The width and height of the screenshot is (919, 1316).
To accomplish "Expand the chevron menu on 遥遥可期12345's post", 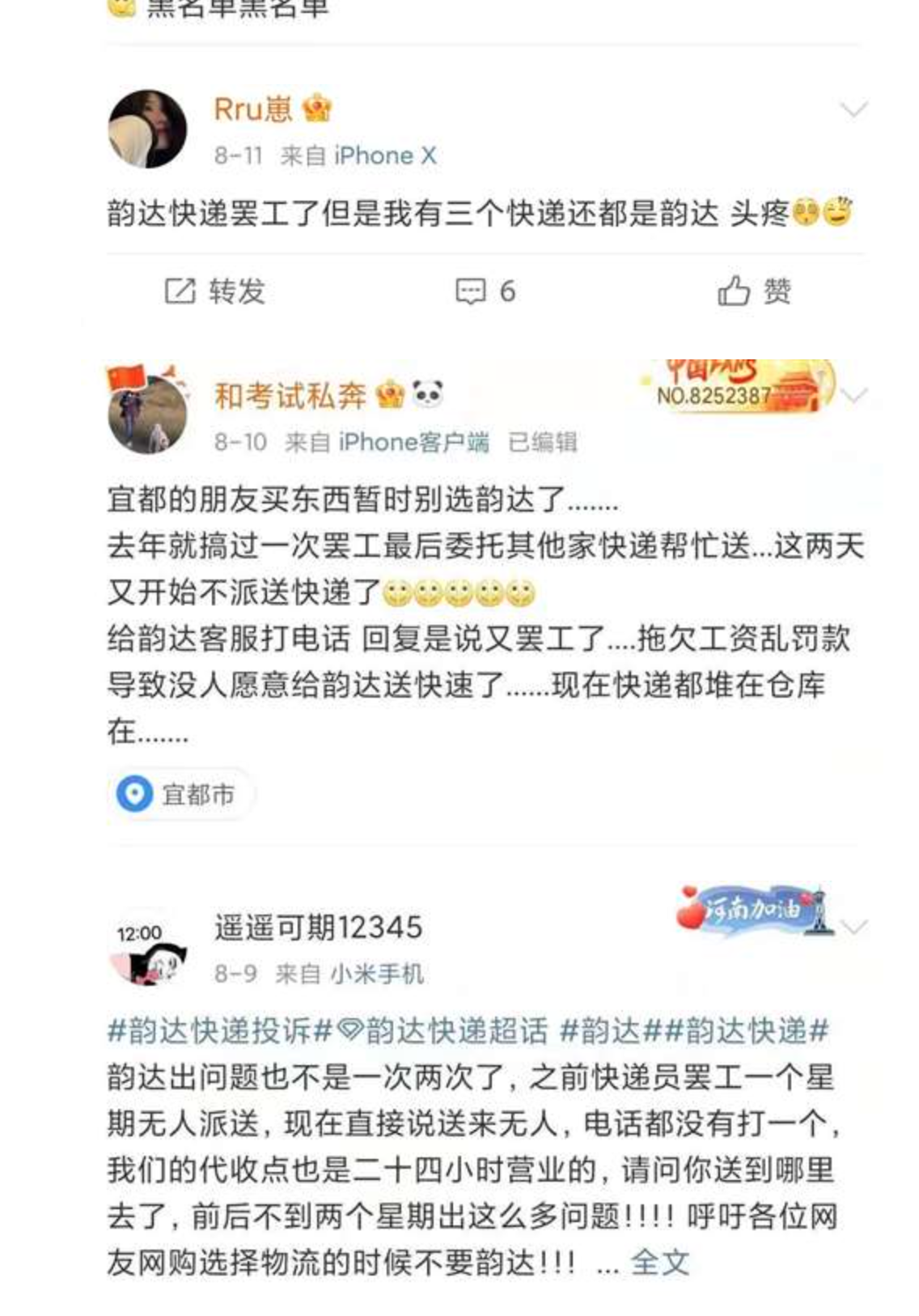I will (854, 927).
